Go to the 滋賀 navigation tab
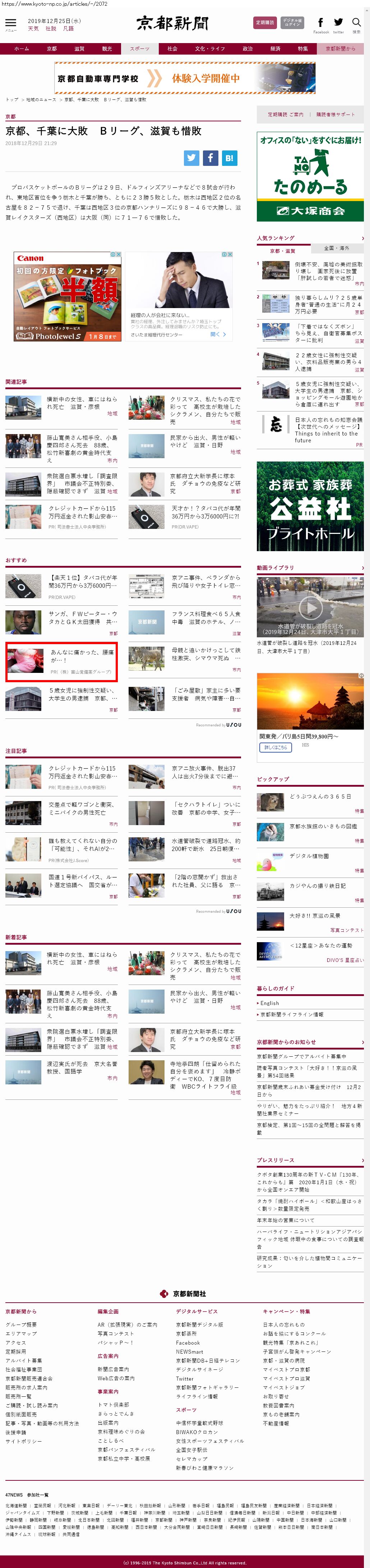The image size is (370, 1568). [79, 49]
